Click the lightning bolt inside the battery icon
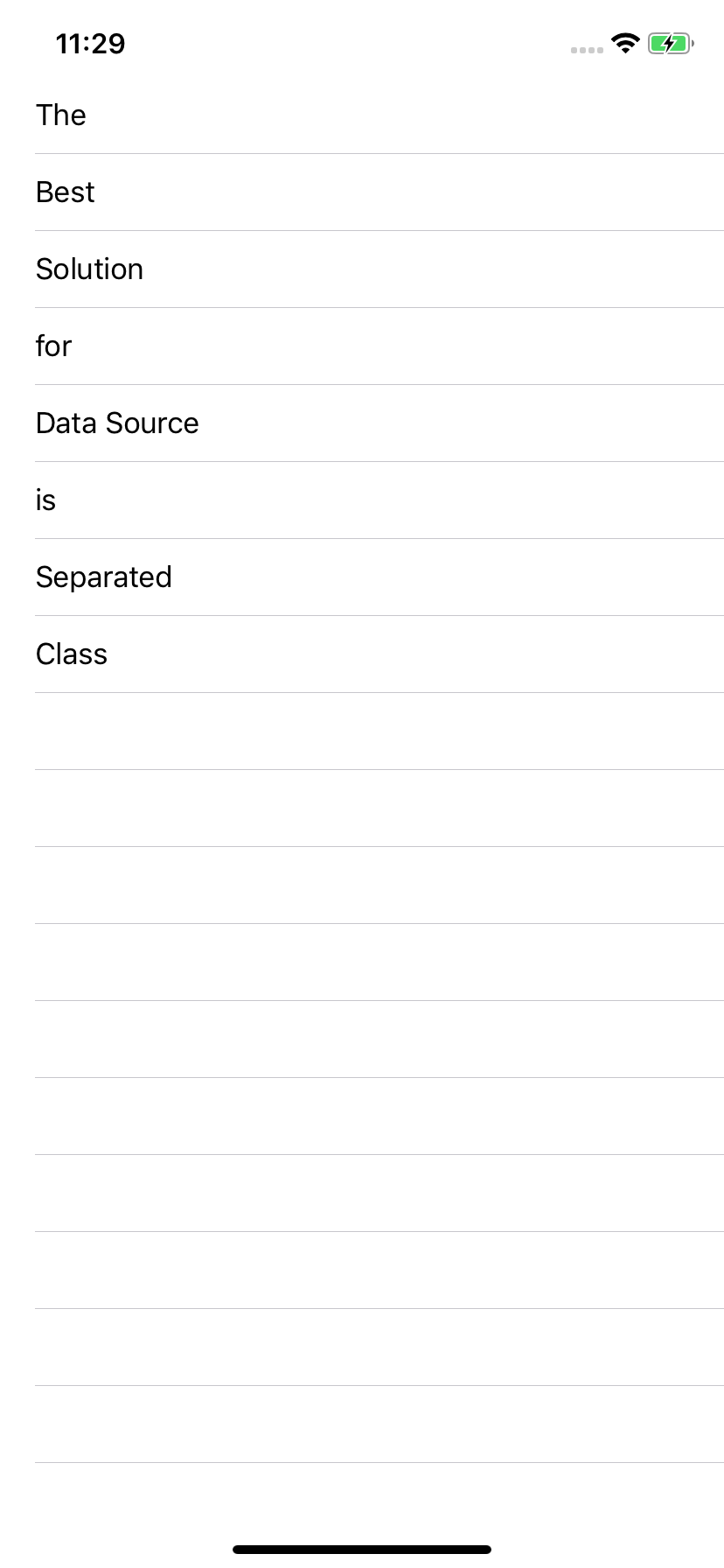724x1568 pixels. (x=669, y=42)
